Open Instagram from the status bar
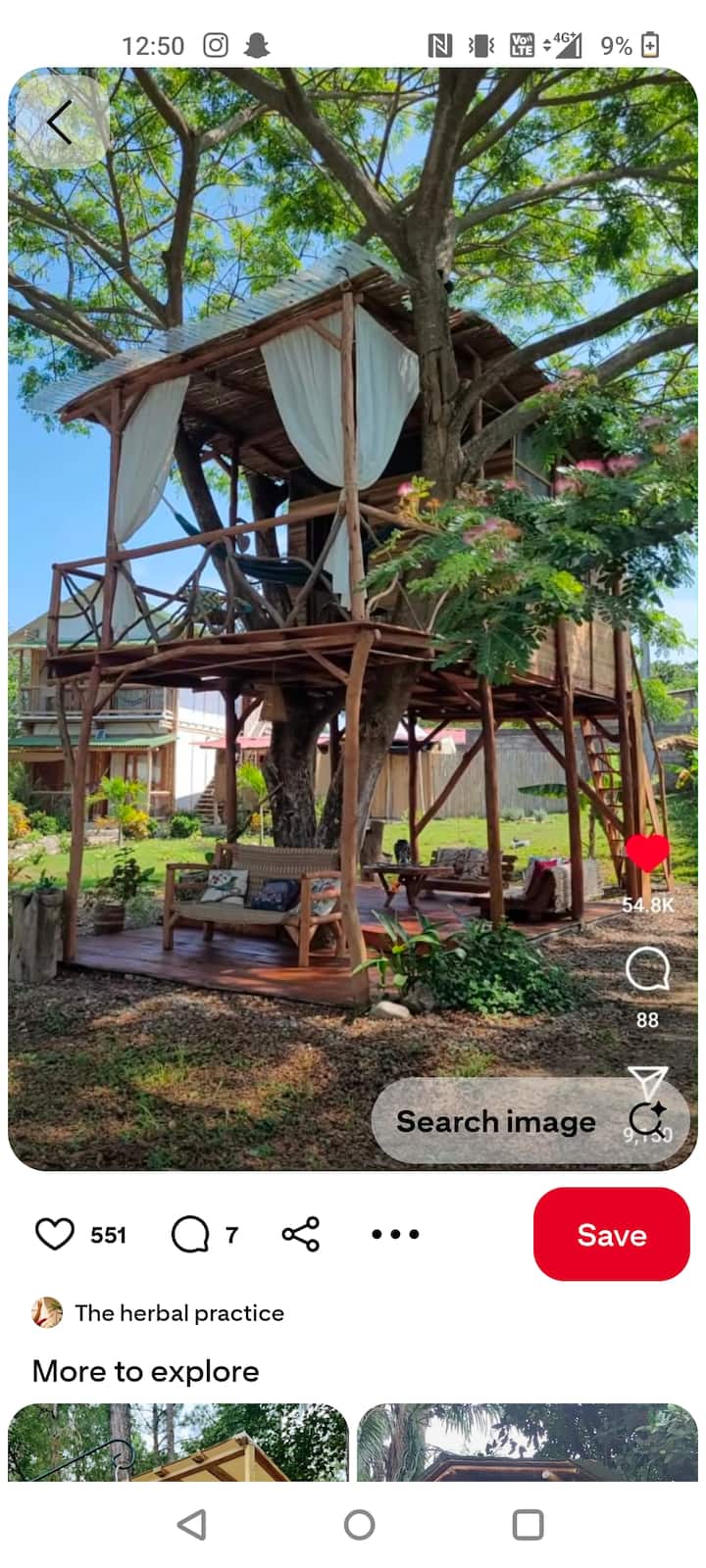This screenshot has width=706, height=1568. coord(215,44)
